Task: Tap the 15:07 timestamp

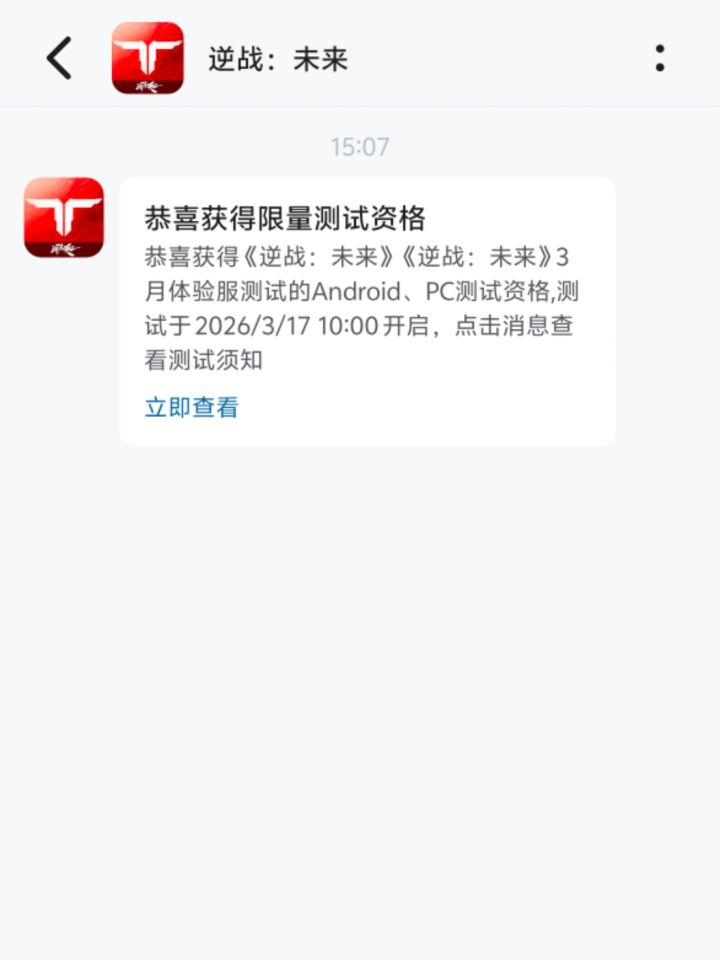Action: click(x=360, y=147)
